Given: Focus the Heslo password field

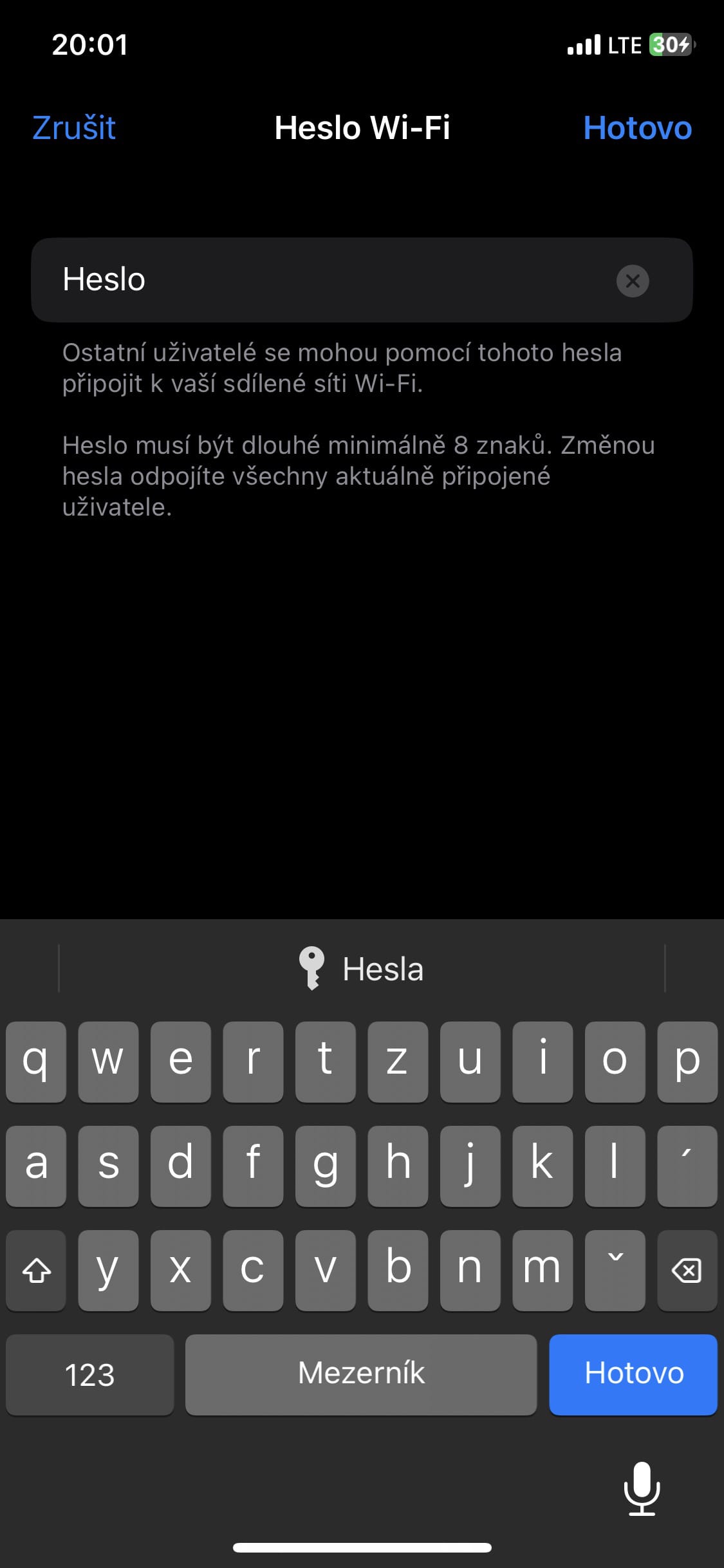Looking at the screenshot, I should click(x=322, y=280).
